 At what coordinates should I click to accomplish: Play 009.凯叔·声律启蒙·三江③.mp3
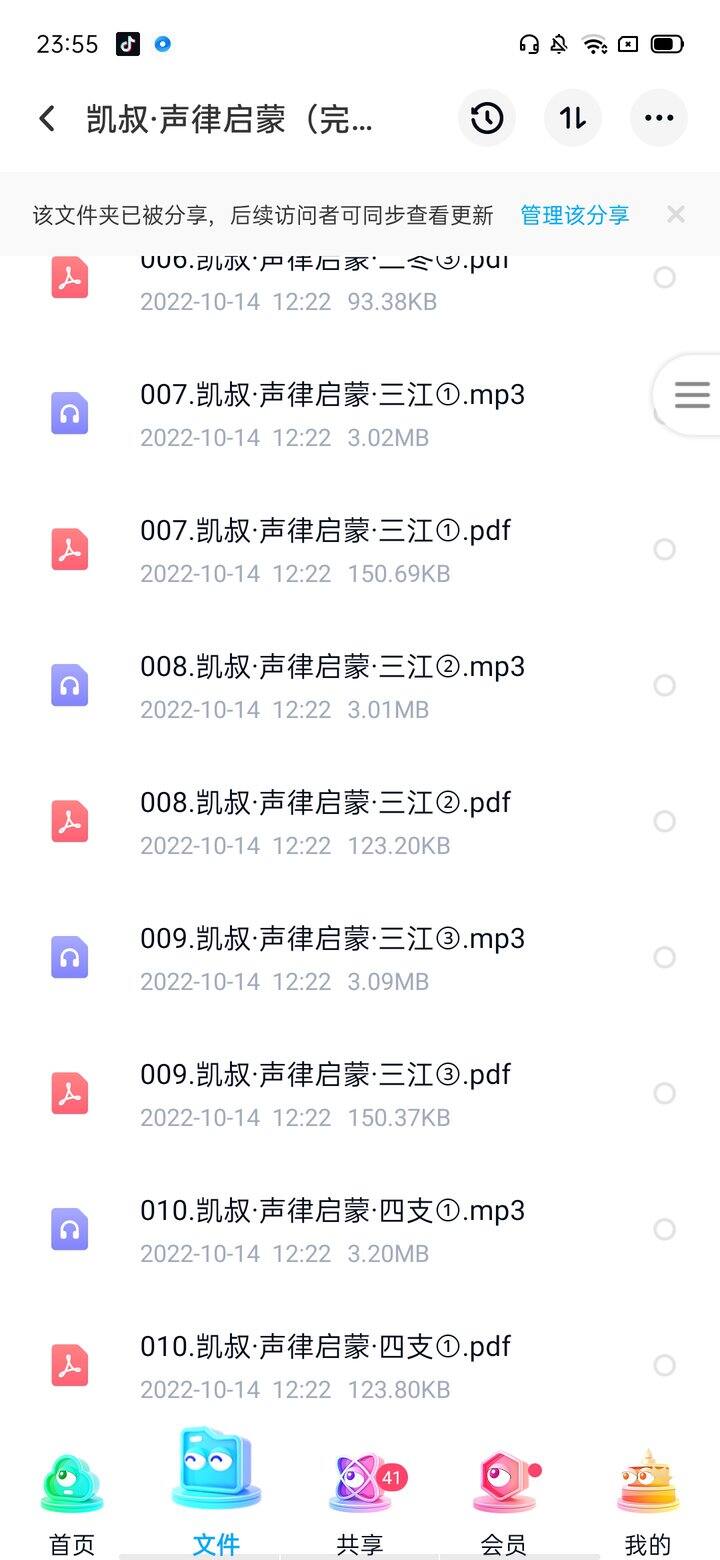(360, 957)
